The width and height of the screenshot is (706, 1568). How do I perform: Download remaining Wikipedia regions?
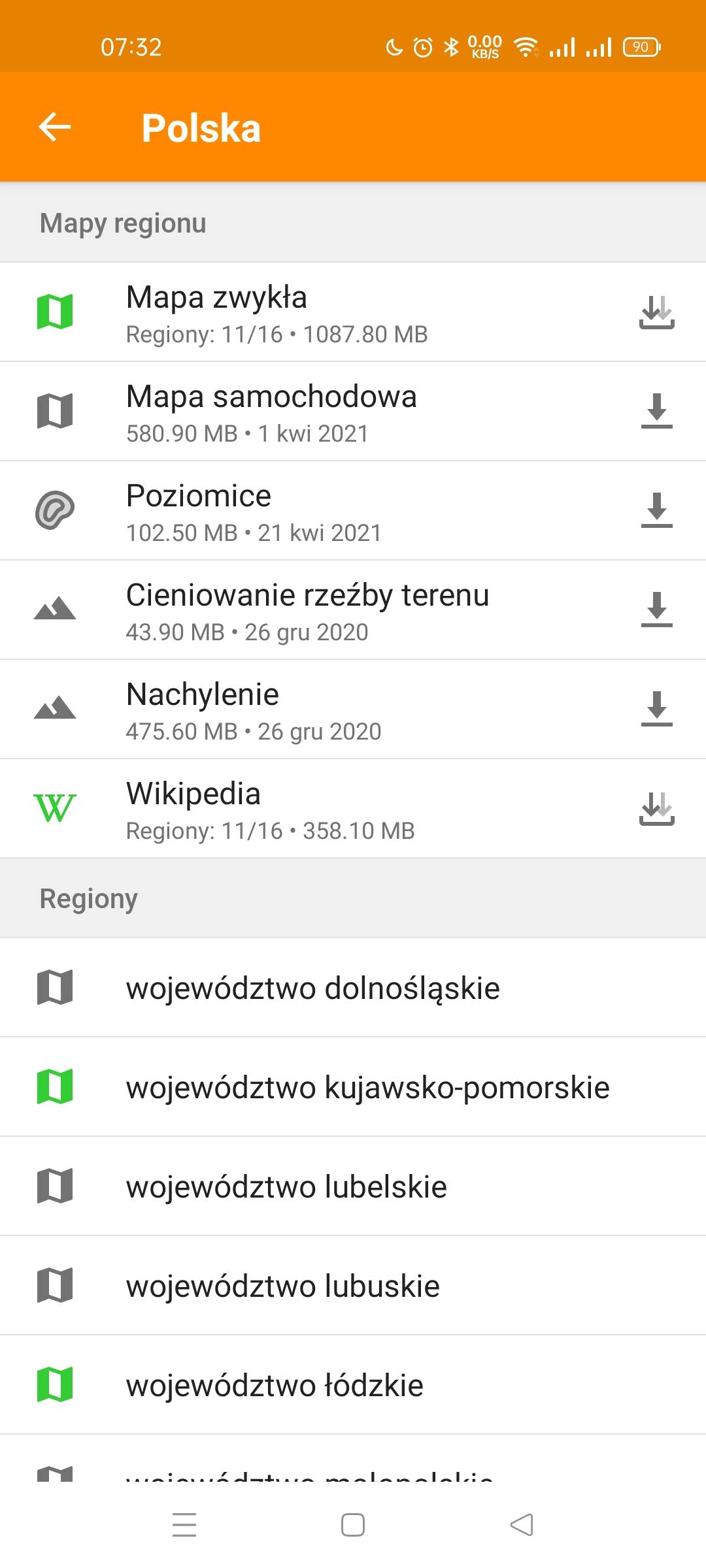(x=656, y=809)
